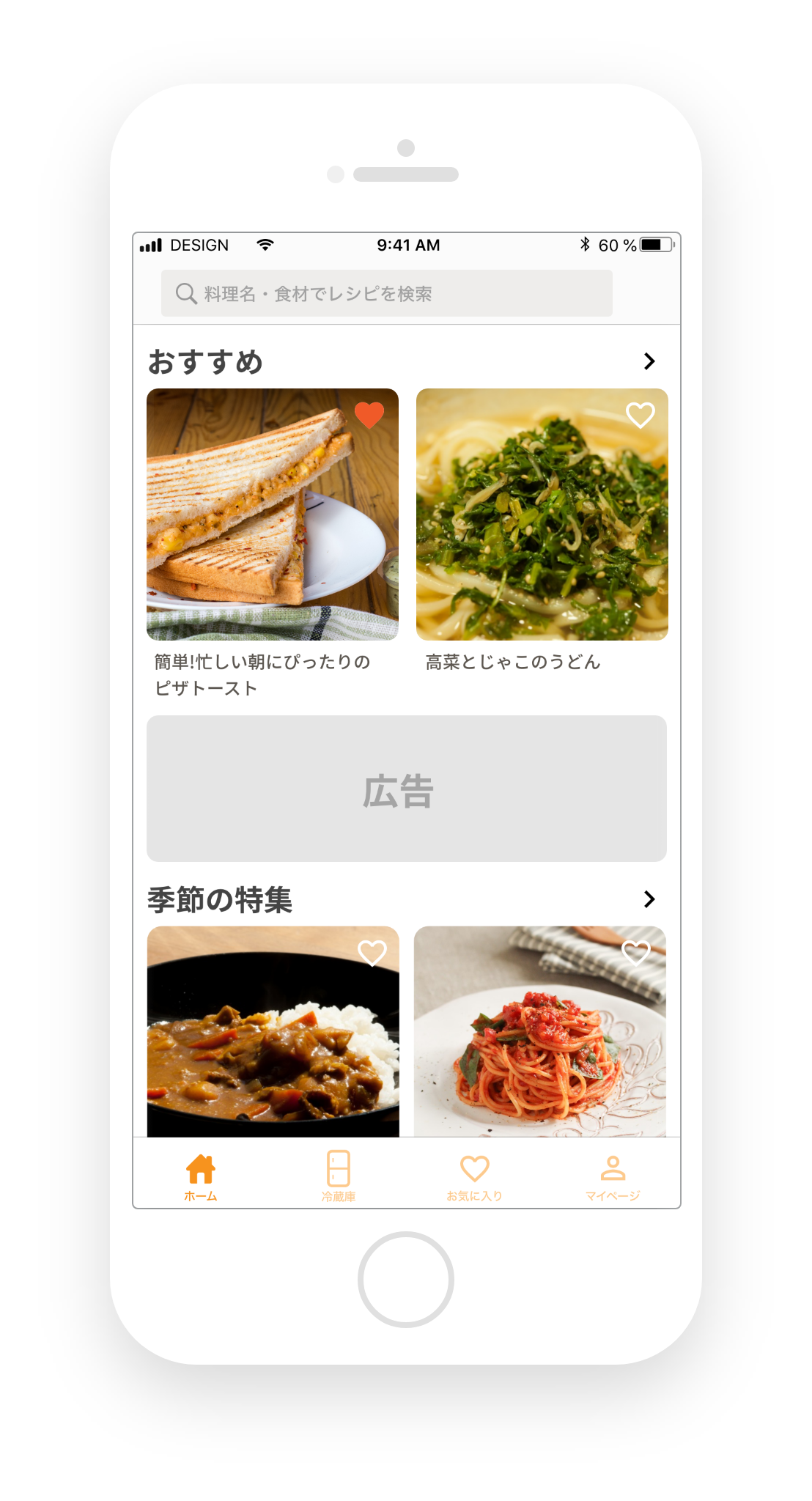Go to the ホーム tab

[201, 1176]
